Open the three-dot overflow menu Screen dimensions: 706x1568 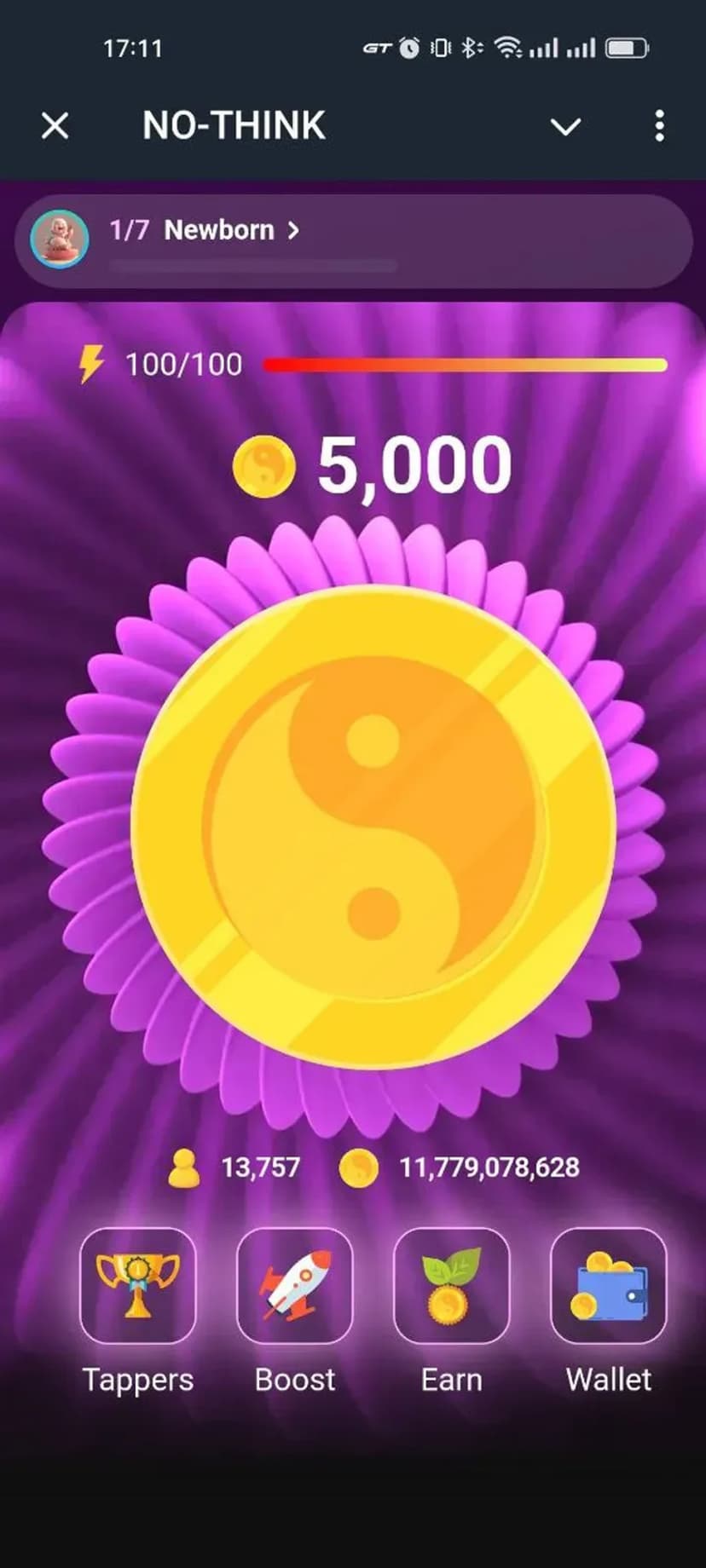click(659, 126)
